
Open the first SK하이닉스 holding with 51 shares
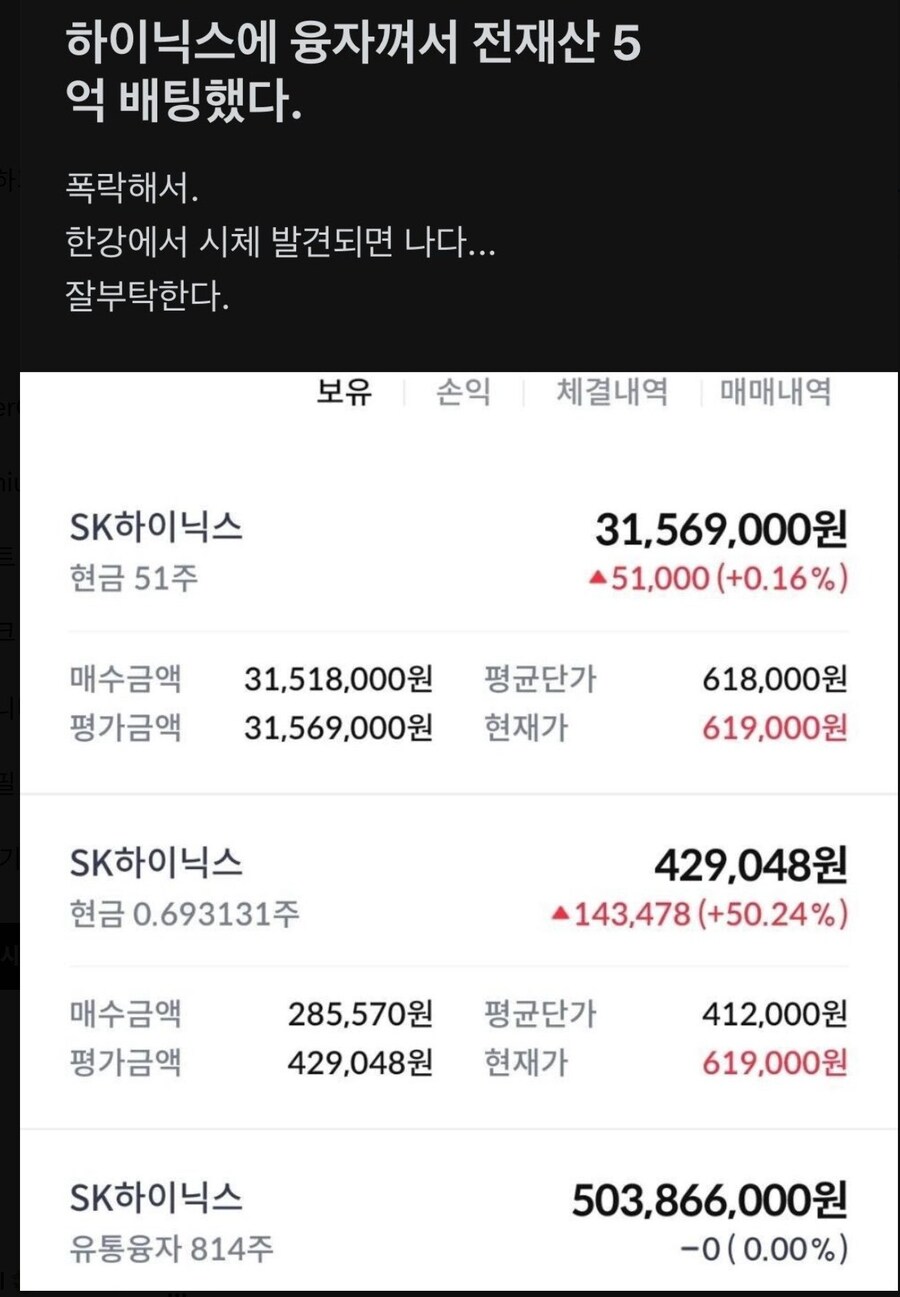click(x=155, y=526)
